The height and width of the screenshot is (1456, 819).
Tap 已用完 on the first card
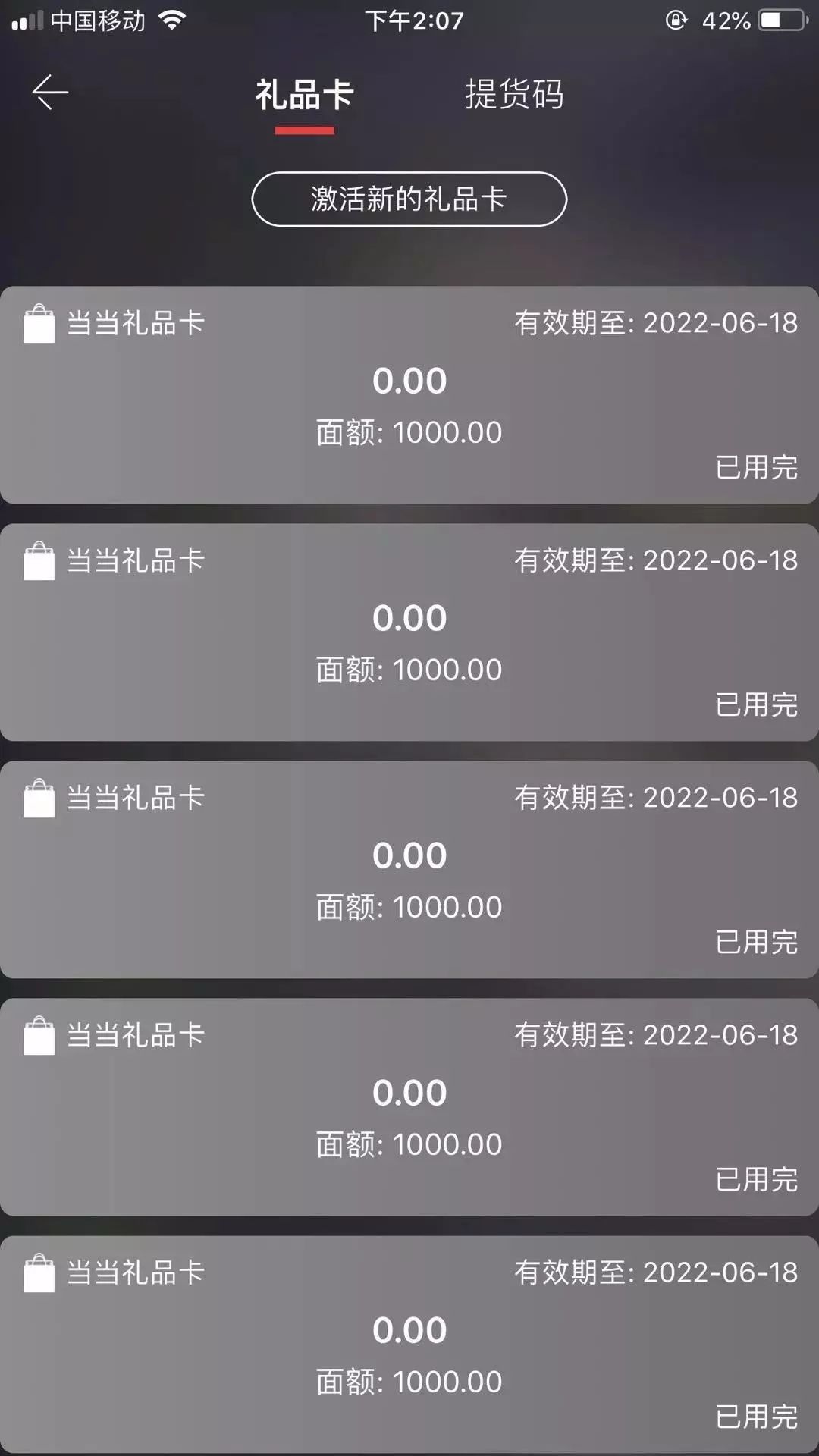756,469
